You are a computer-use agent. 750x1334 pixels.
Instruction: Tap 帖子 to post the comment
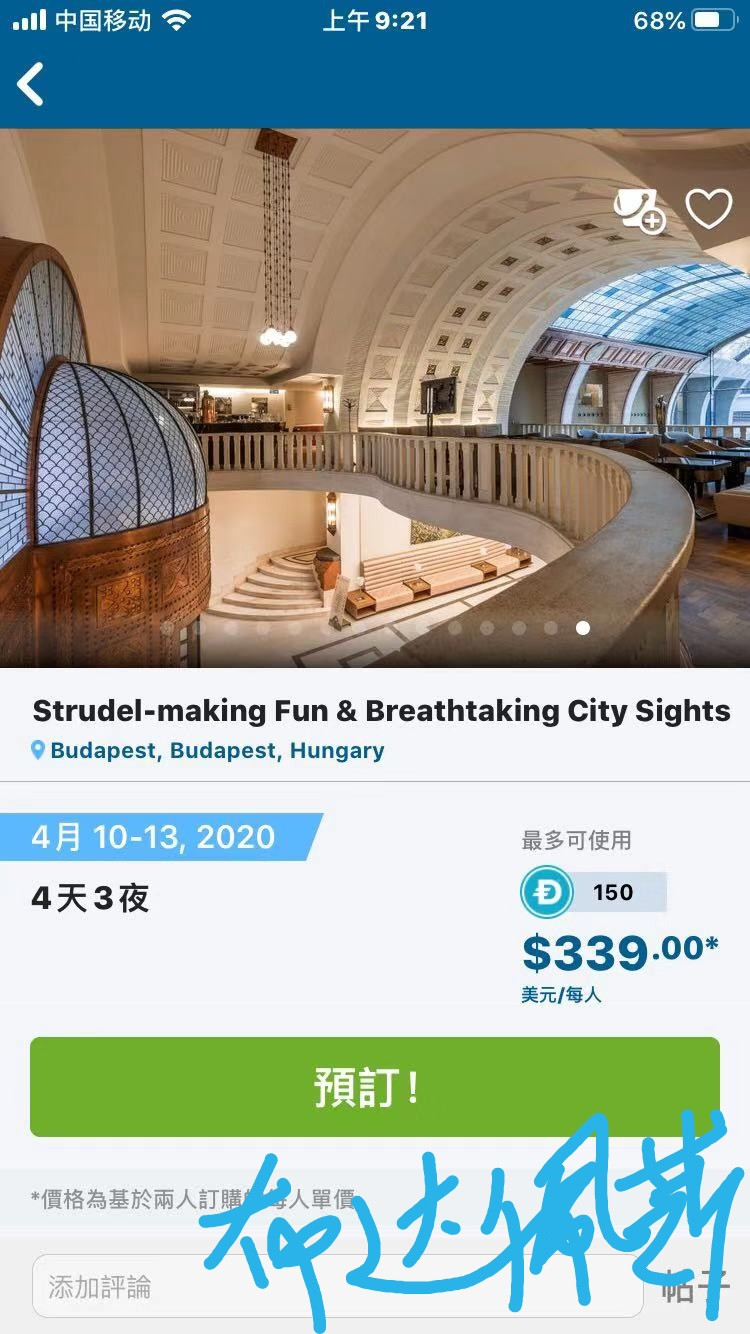coord(691,1288)
